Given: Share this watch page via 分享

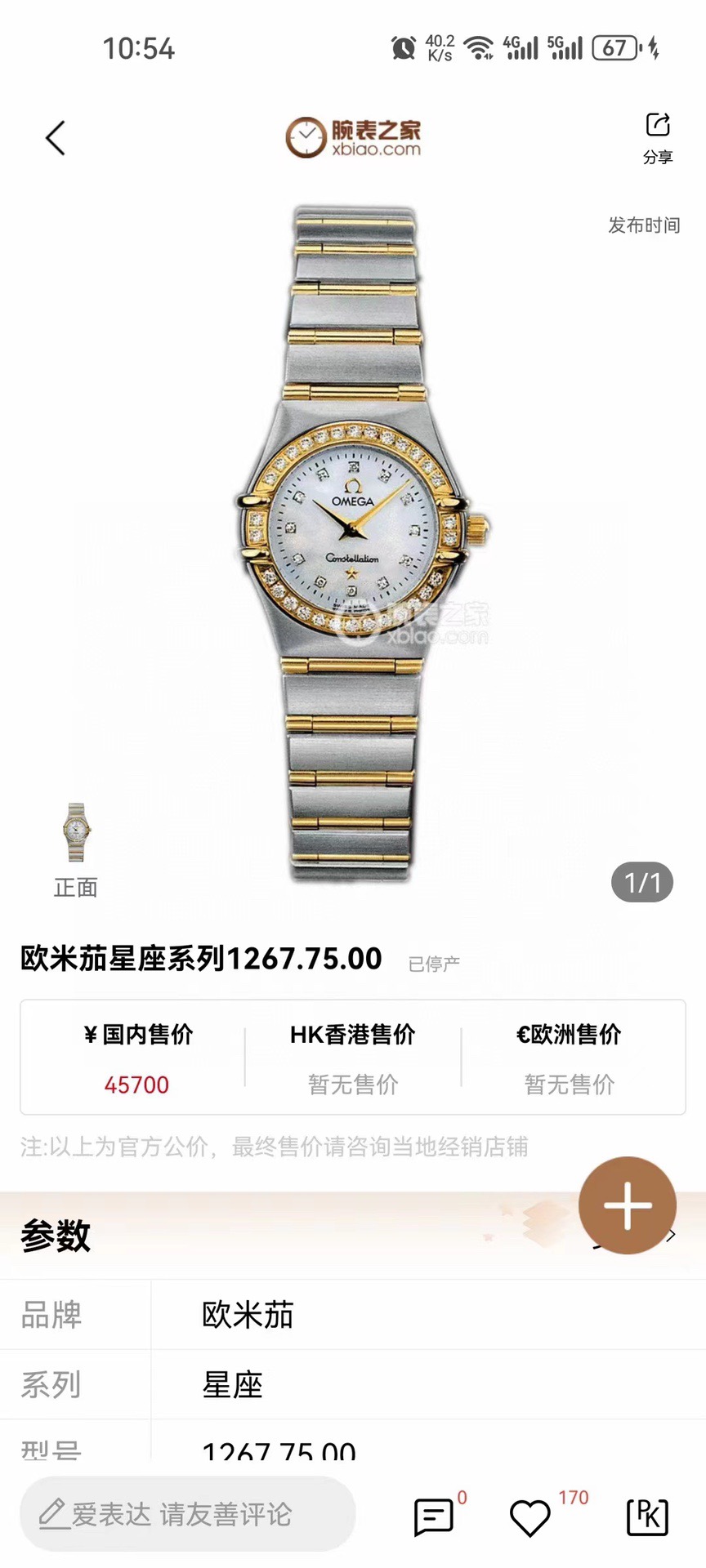Looking at the screenshot, I should point(657,136).
